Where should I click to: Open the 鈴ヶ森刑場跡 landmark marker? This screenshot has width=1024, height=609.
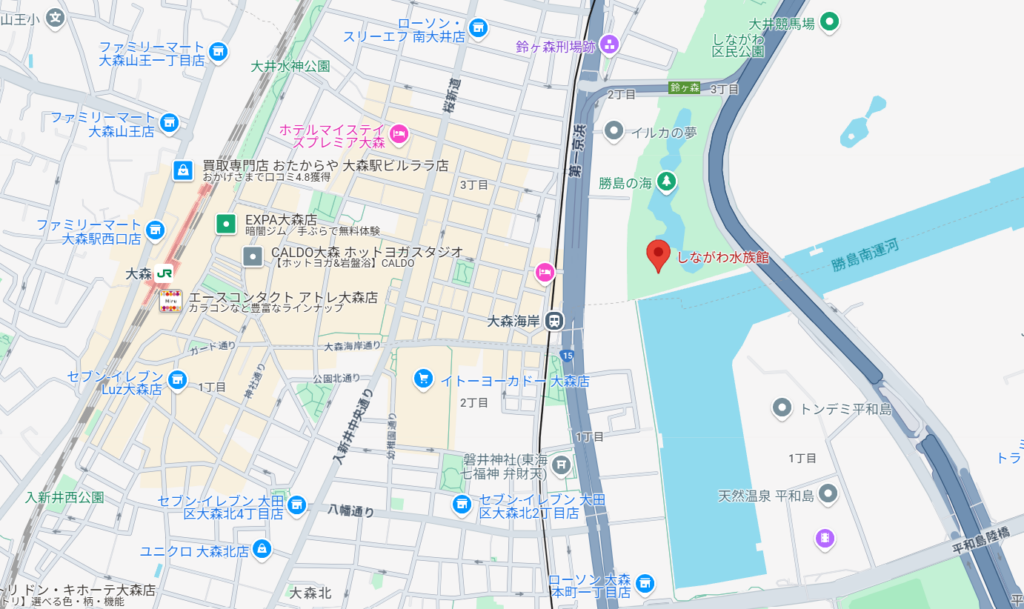(x=609, y=45)
